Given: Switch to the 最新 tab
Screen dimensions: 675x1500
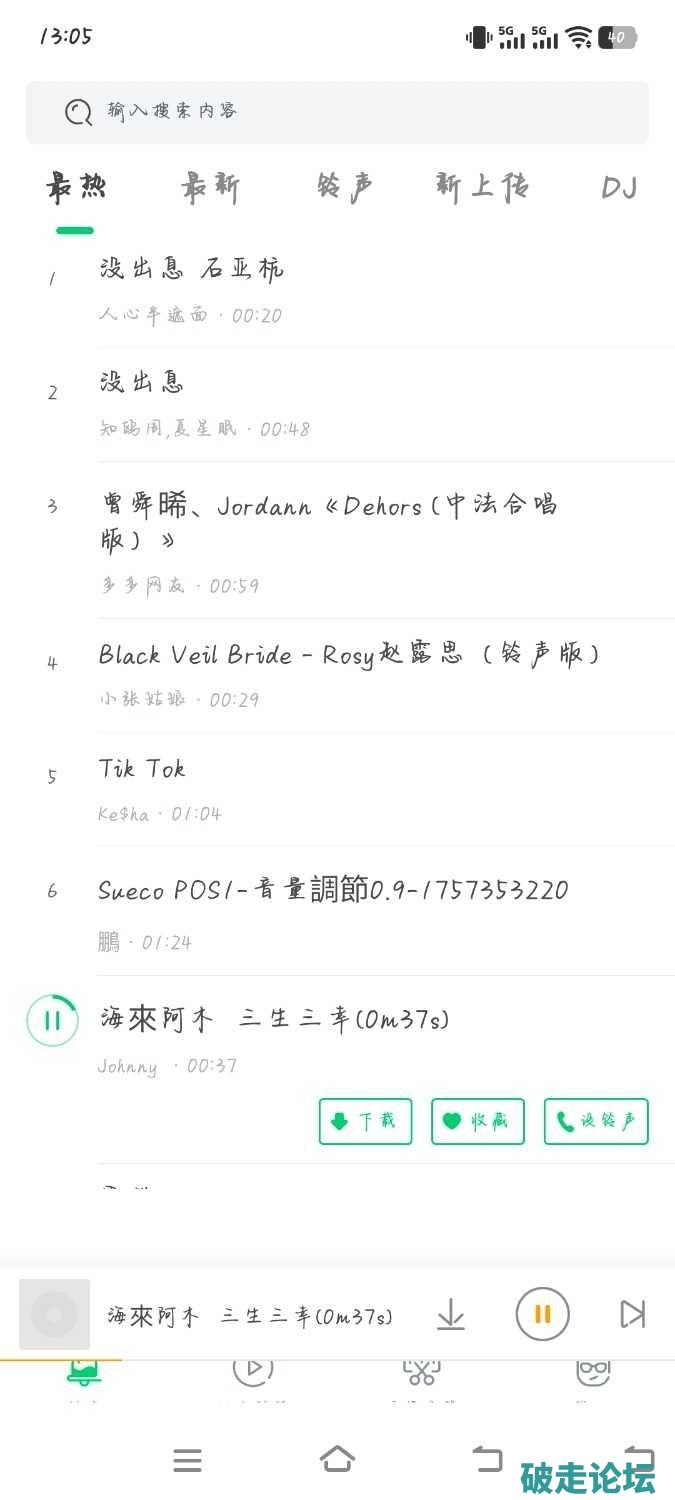Looking at the screenshot, I should (x=211, y=188).
